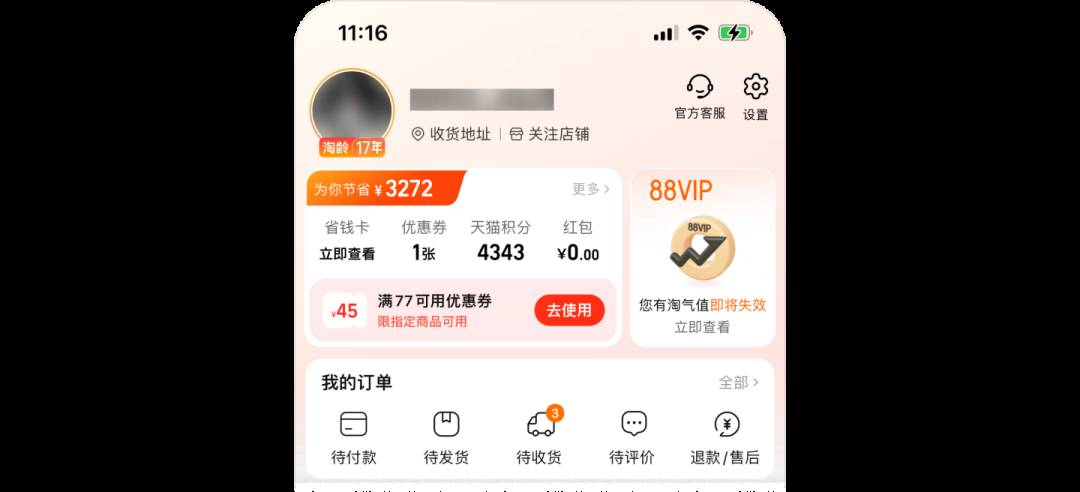Check 天猫积分 points balance
This screenshot has width=1080, height=492.
[x=500, y=242]
